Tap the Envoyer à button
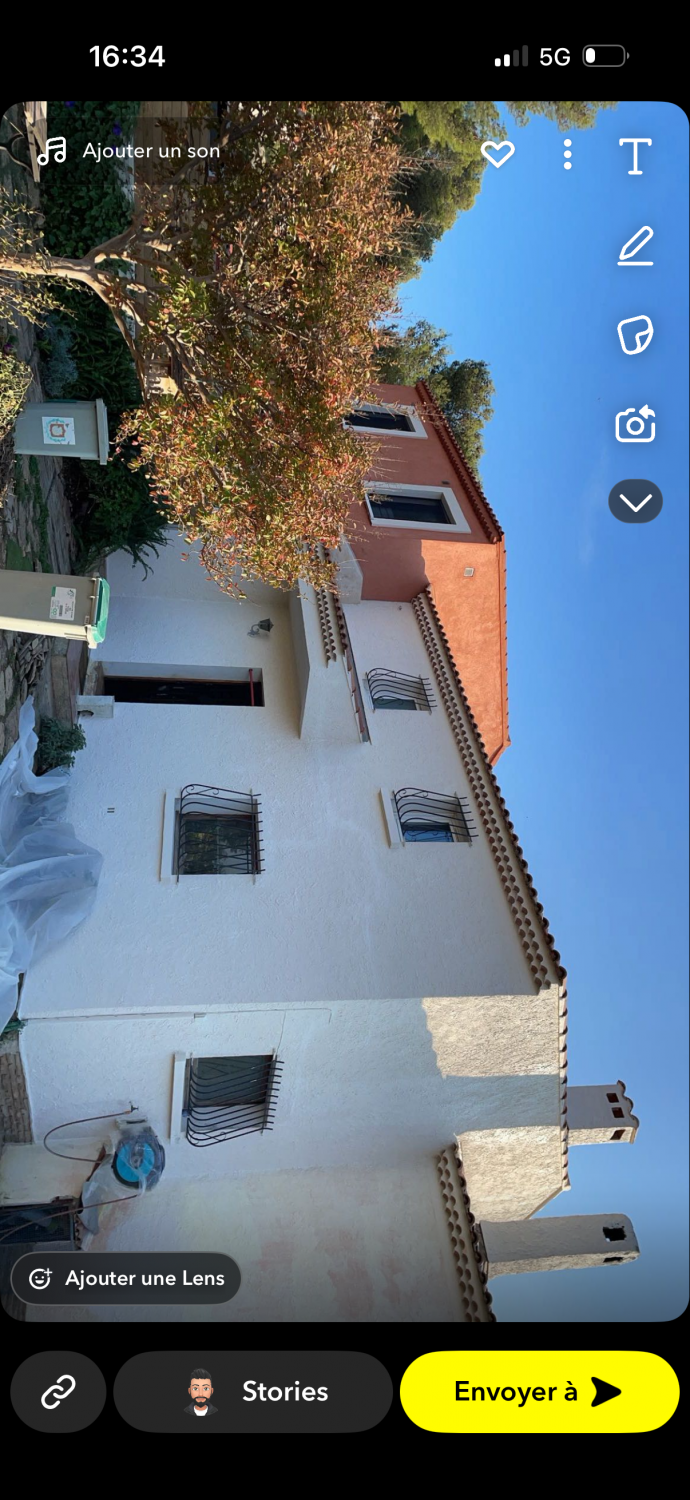Viewport: 690px width, 1500px height. tap(539, 1392)
